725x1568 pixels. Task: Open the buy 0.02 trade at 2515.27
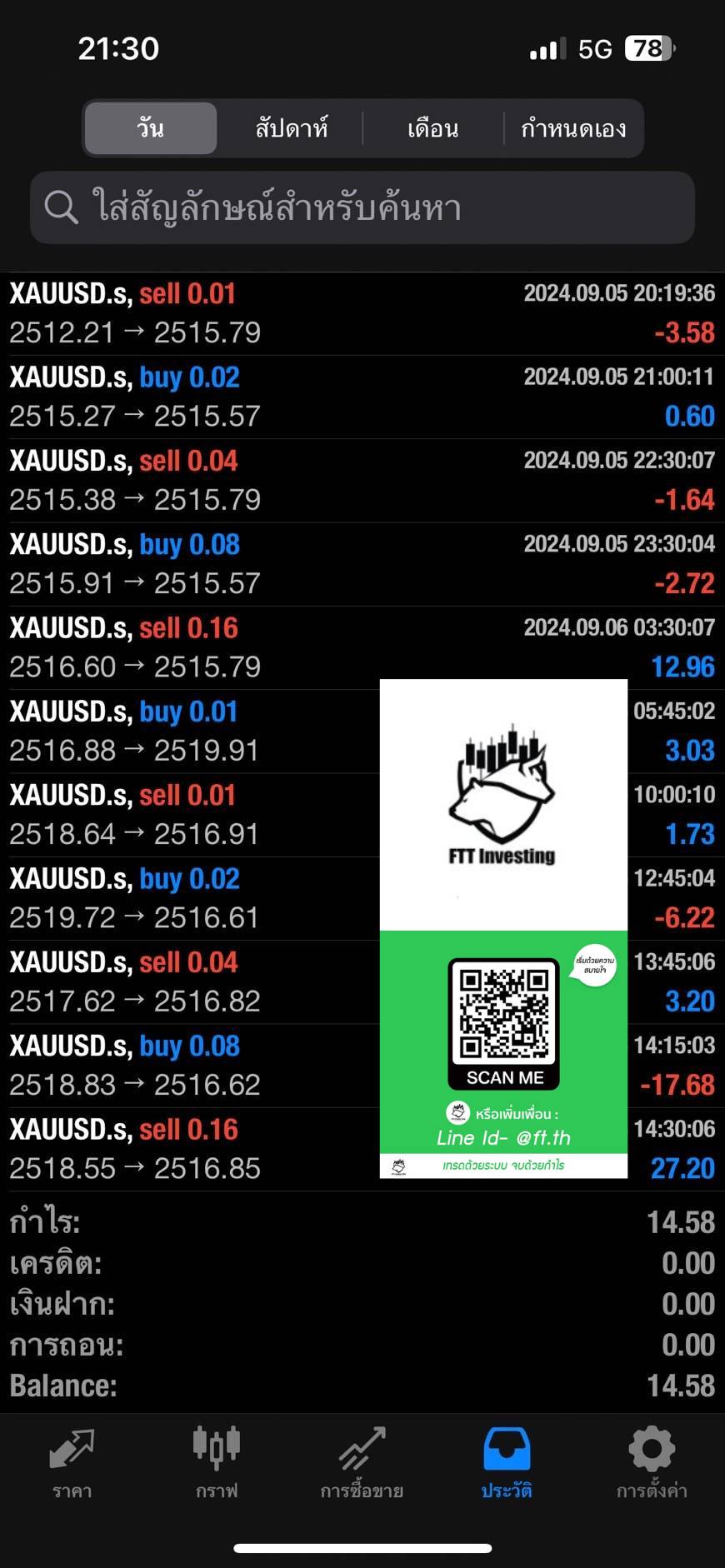pos(362,397)
